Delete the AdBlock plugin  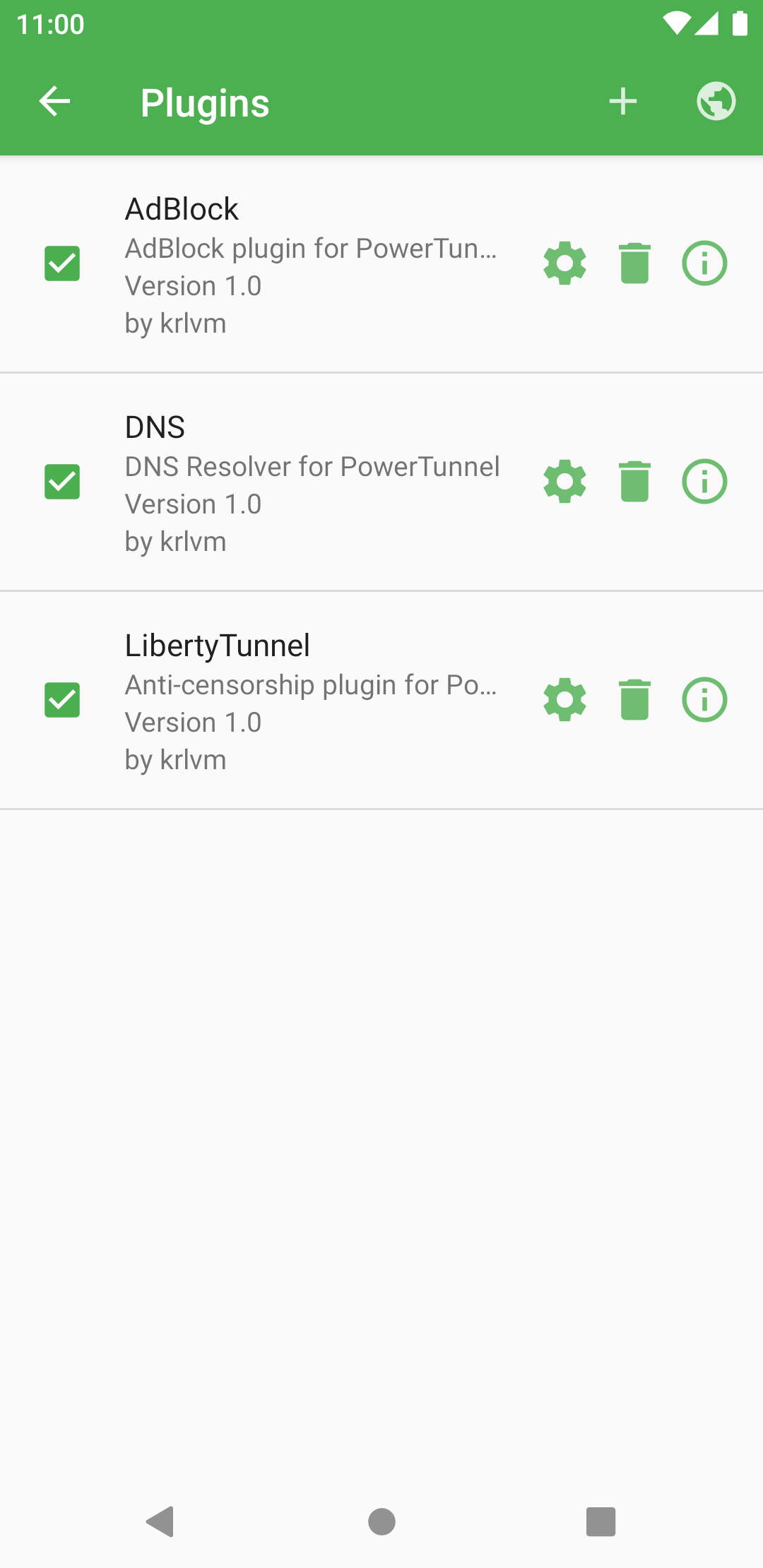tap(634, 263)
